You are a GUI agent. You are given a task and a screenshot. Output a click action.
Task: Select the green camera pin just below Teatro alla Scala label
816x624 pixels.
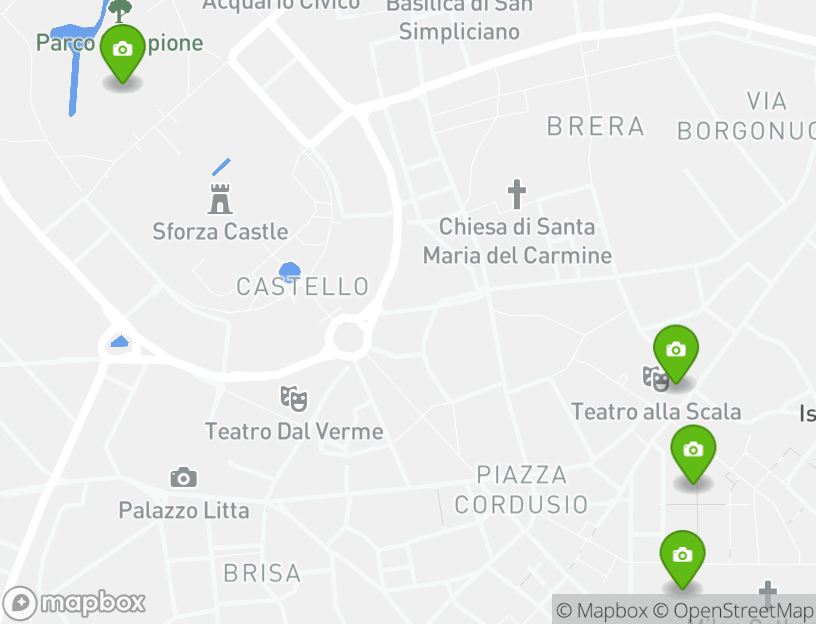[693, 451]
